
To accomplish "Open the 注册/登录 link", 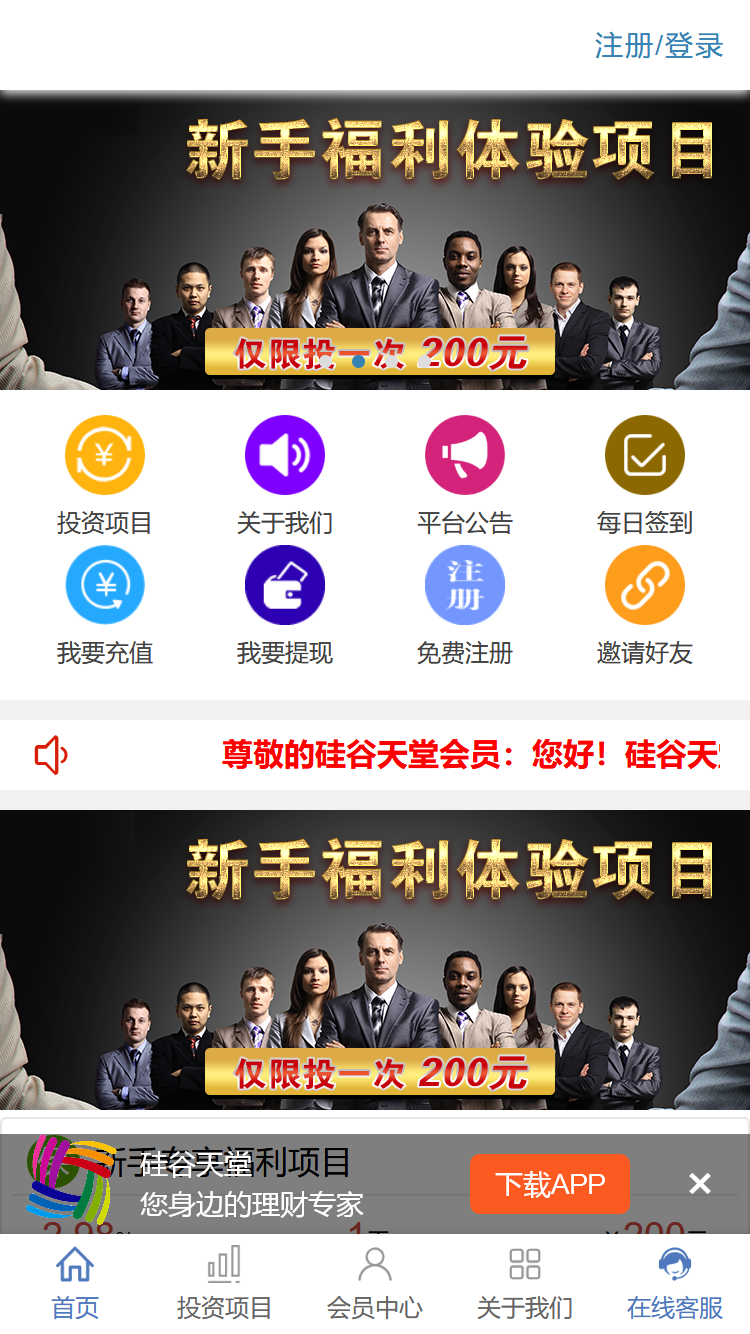I will point(658,45).
